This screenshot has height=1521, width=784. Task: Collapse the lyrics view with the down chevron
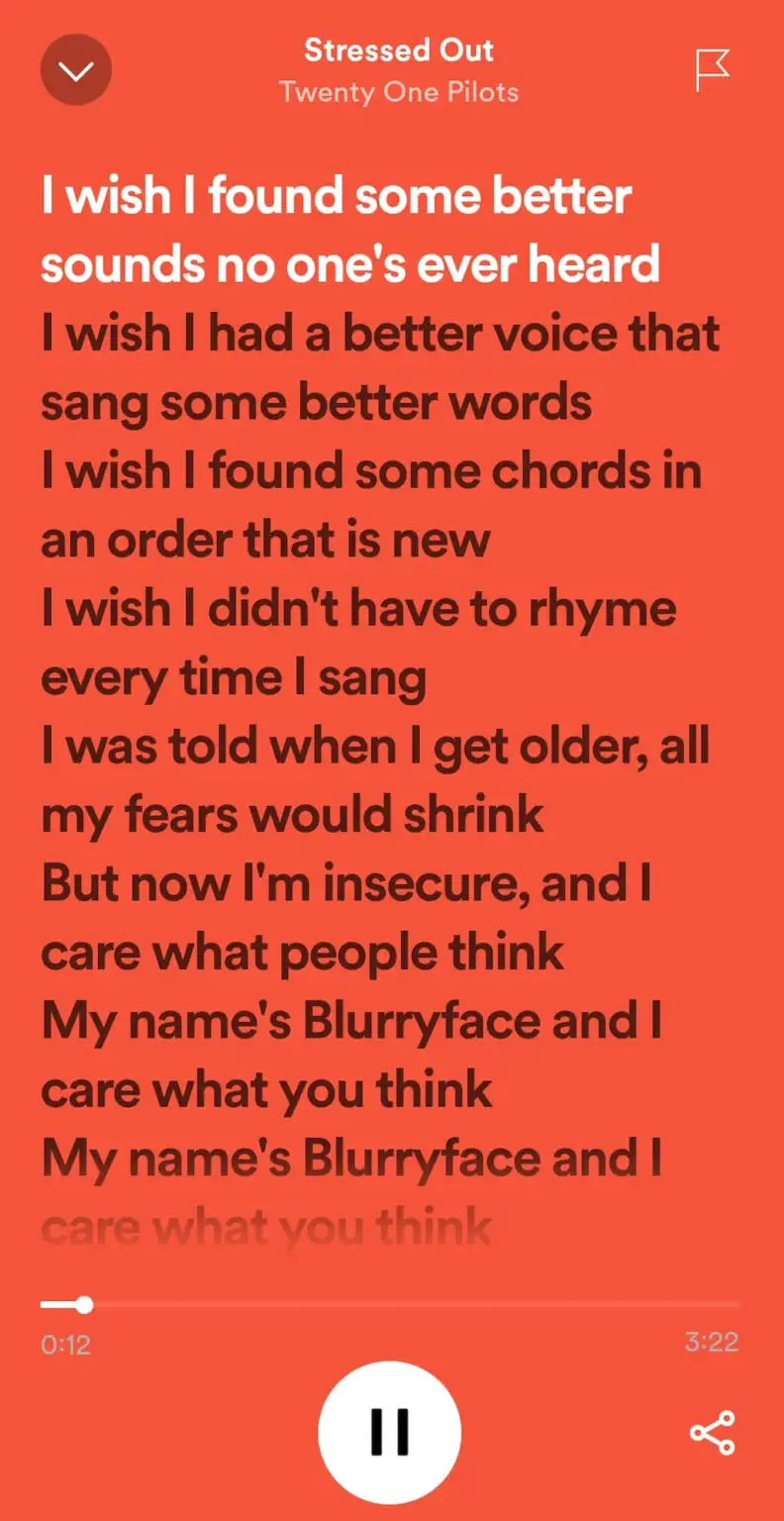(x=76, y=70)
